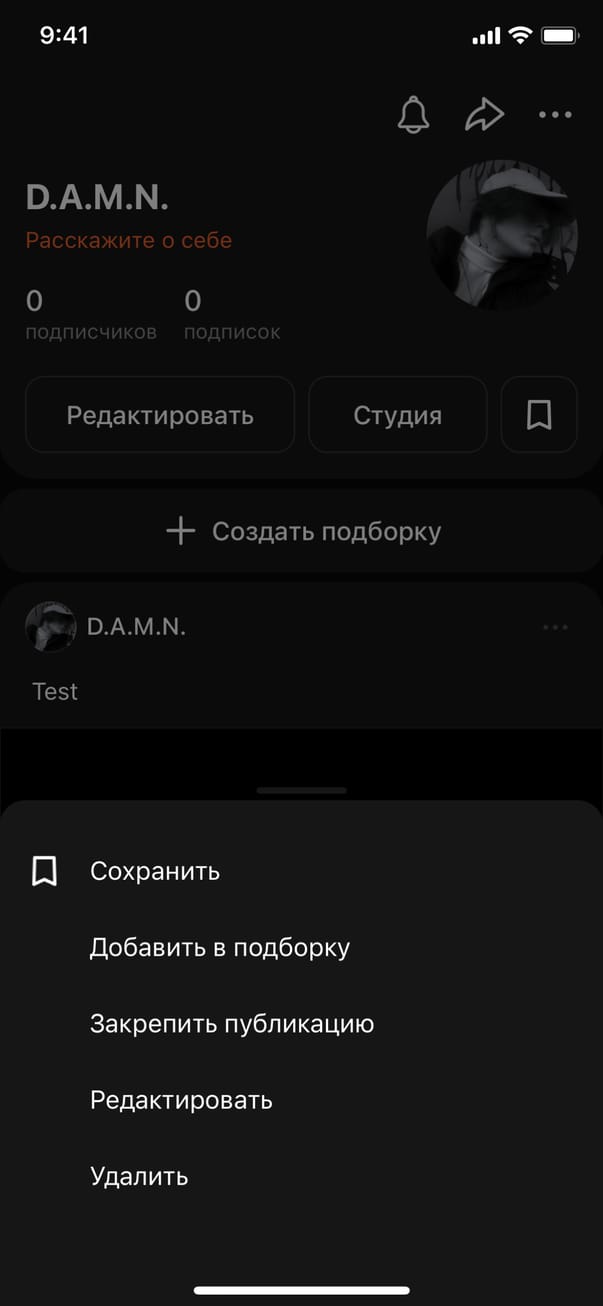Open Студия
This screenshot has width=603, height=1306.
(397, 415)
